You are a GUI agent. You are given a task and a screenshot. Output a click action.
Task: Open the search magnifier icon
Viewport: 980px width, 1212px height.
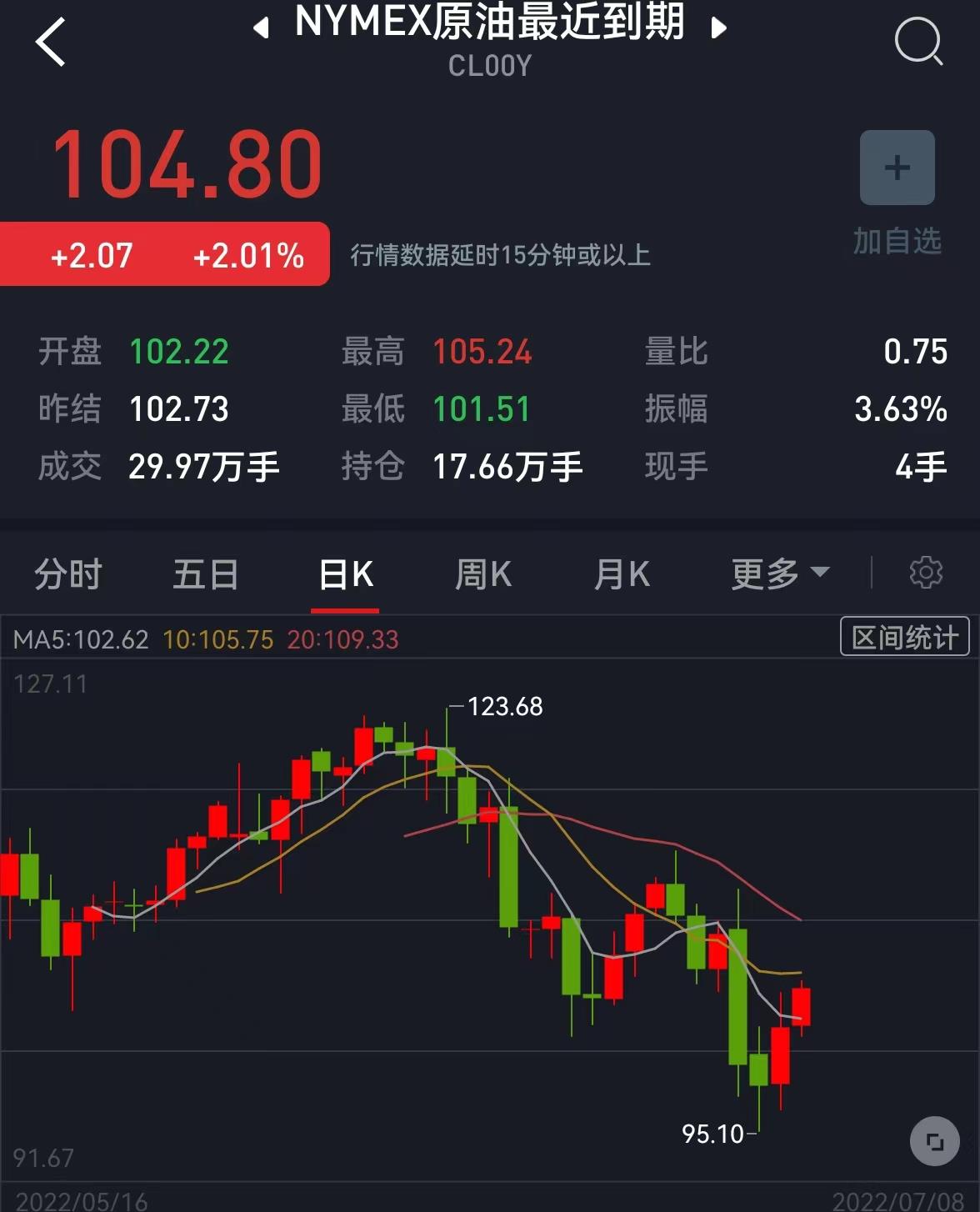click(917, 41)
